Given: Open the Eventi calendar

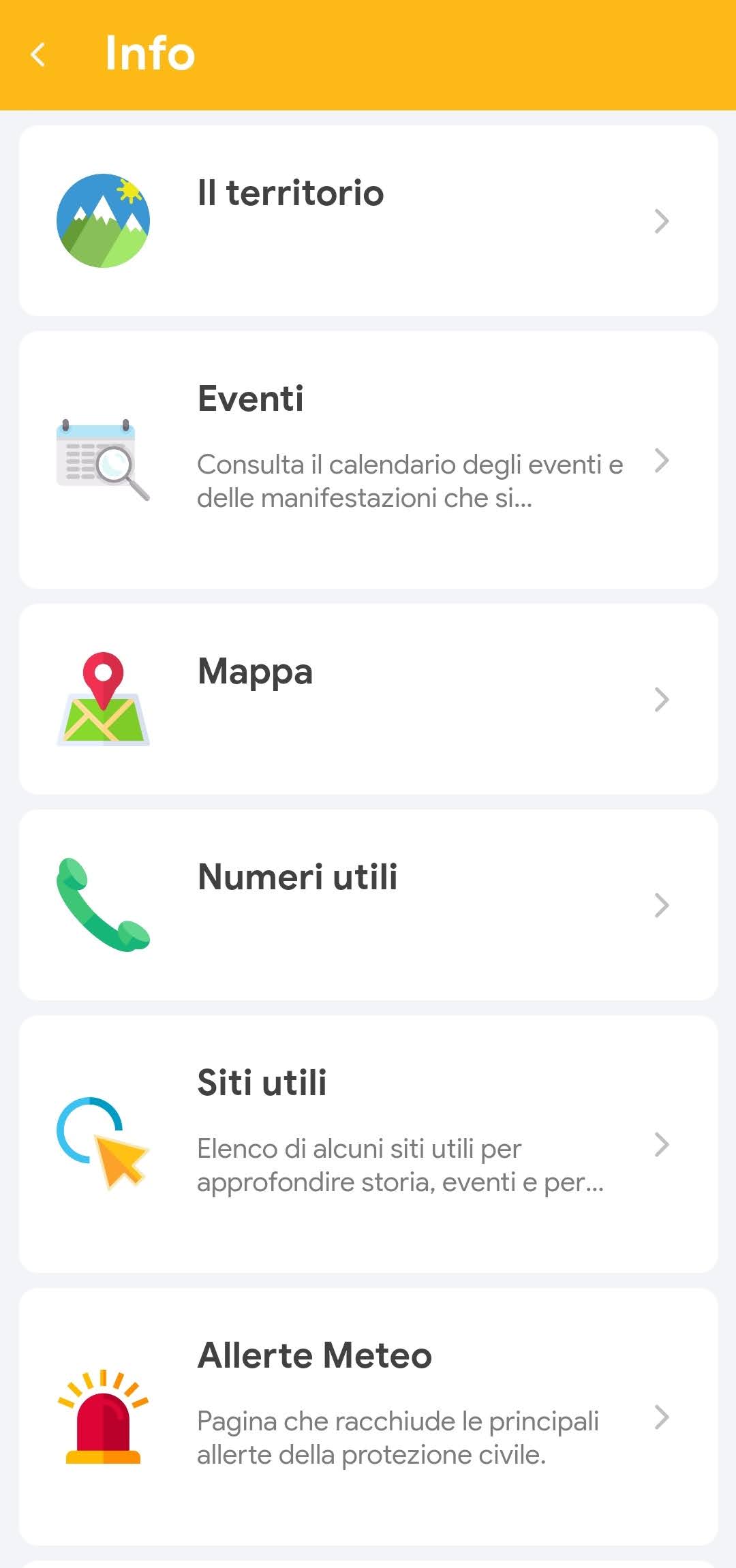Looking at the screenshot, I should point(368,460).
